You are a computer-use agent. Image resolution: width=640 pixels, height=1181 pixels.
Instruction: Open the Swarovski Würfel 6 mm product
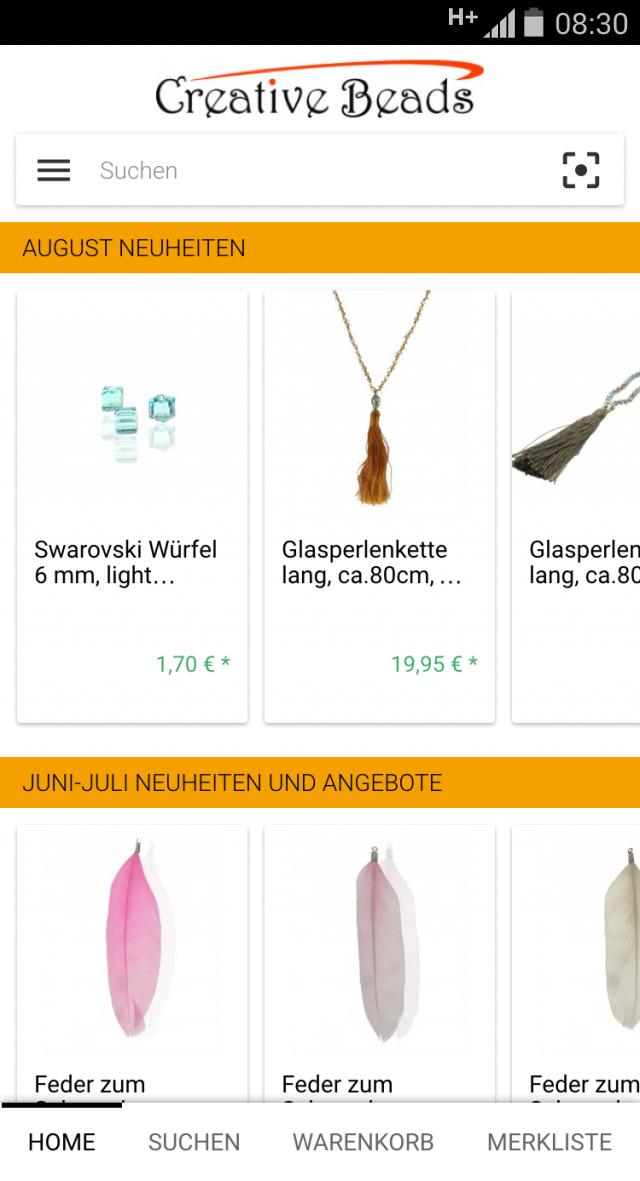[132, 506]
